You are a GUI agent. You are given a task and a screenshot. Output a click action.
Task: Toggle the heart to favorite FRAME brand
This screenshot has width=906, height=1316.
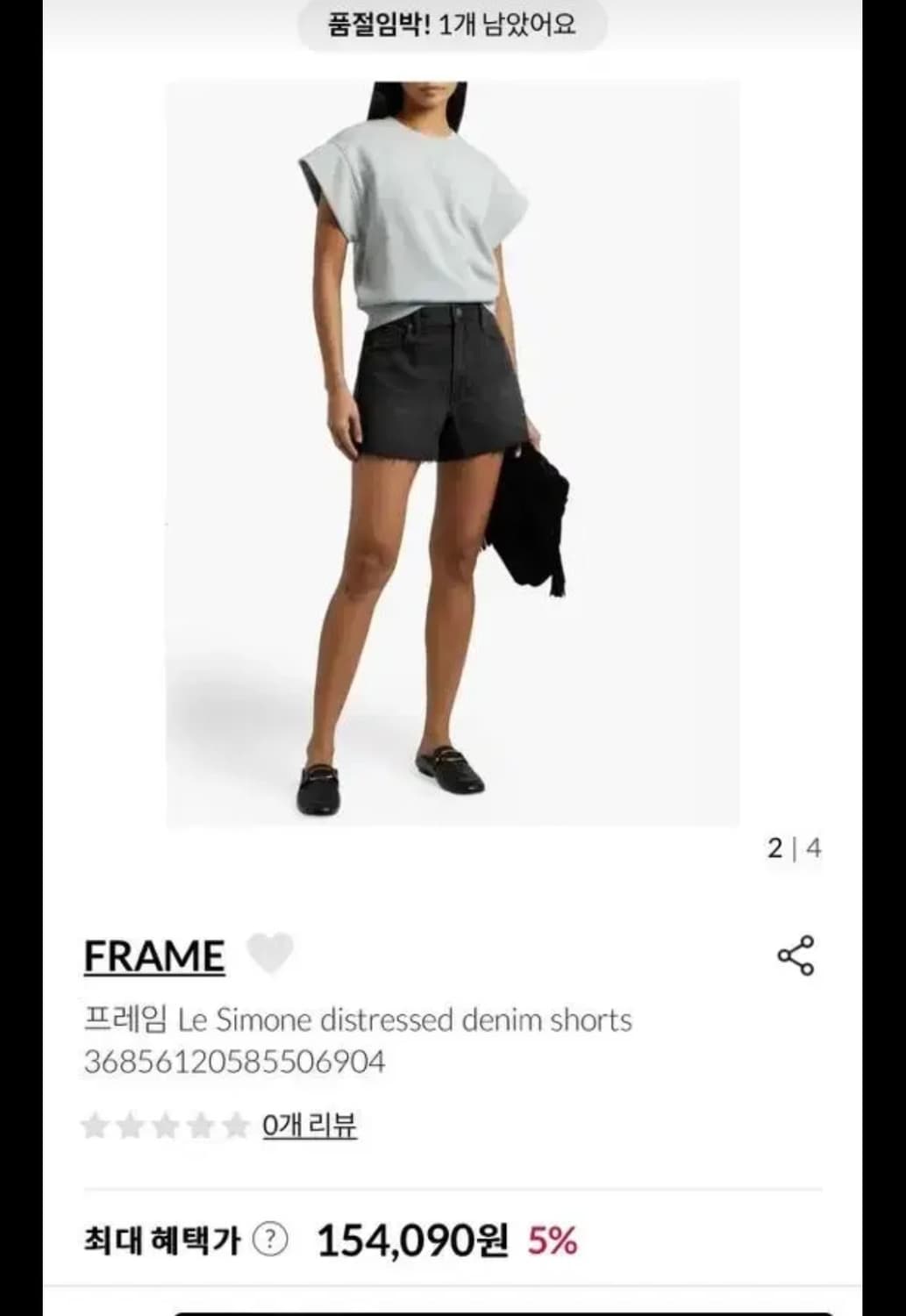click(x=272, y=952)
